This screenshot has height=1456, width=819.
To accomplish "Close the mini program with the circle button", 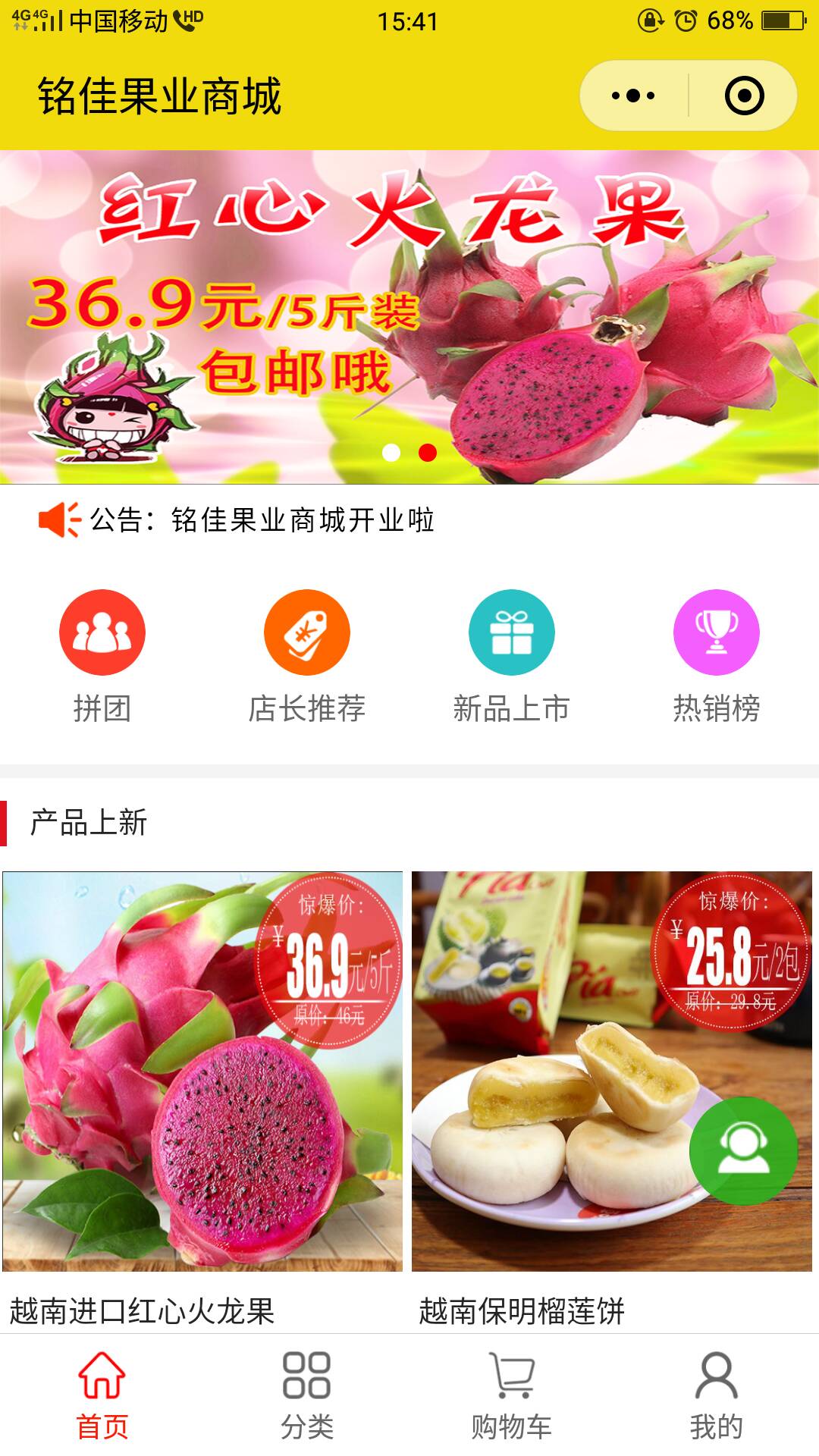I will pyautogui.click(x=743, y=96).
